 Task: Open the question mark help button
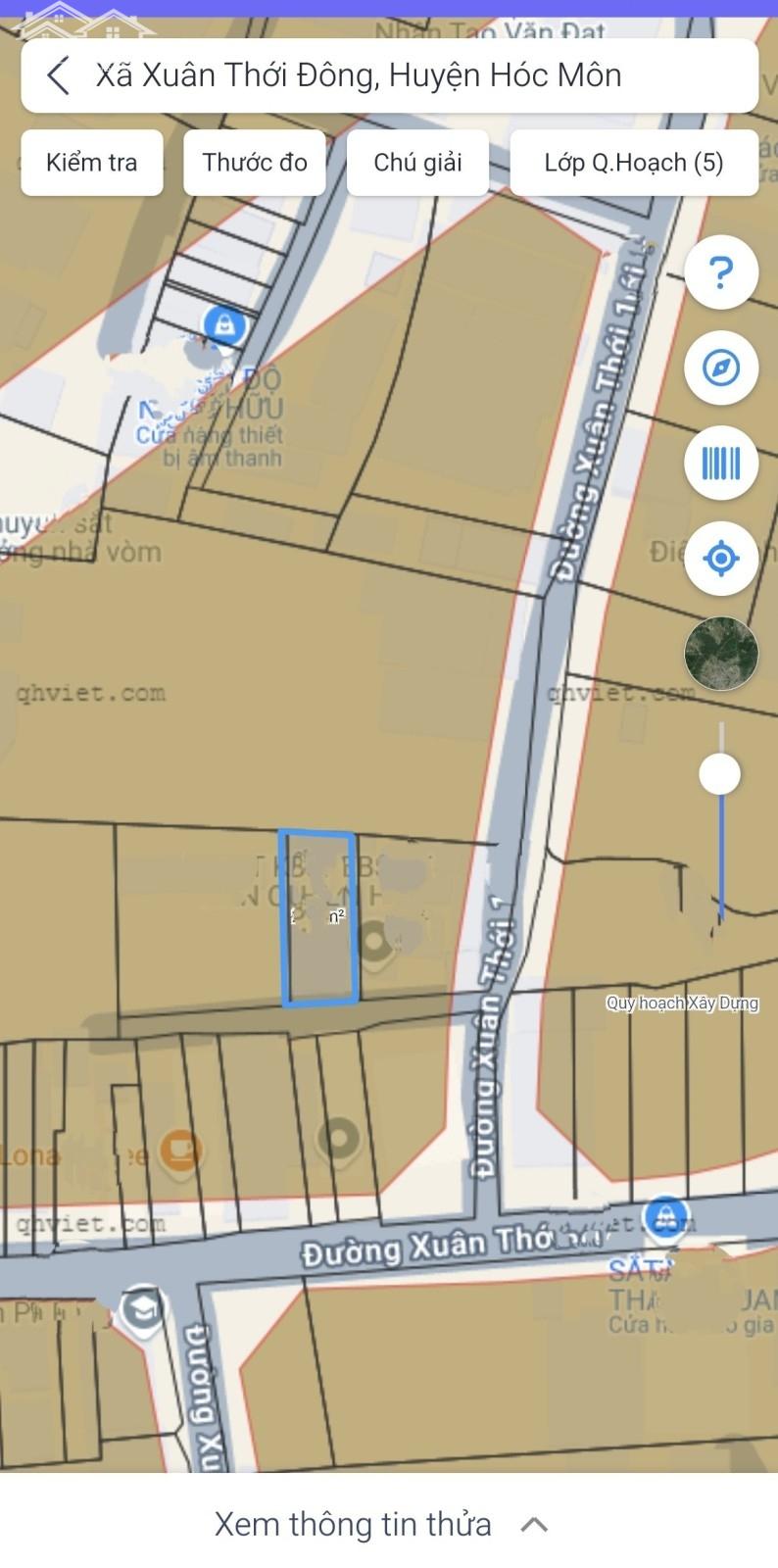[x=721, y=272]
